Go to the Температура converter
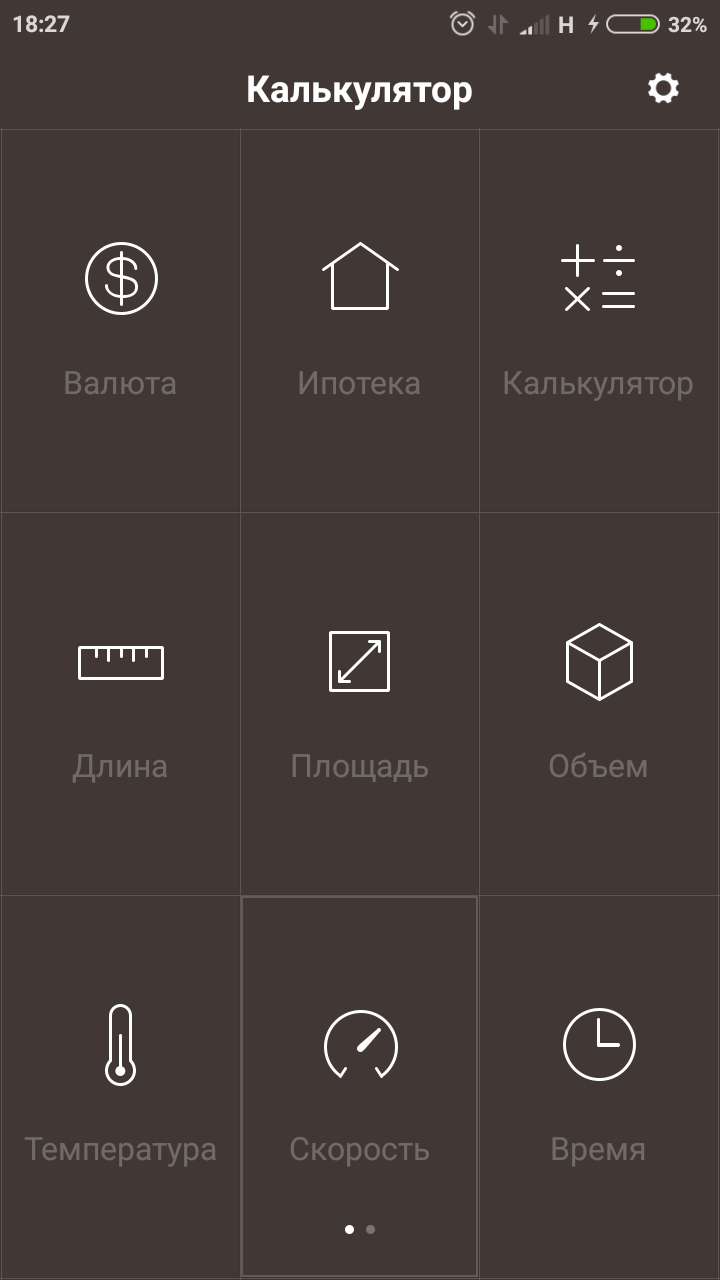The height and width of the screenshot is (1280, 720). tap(120, 1087)
